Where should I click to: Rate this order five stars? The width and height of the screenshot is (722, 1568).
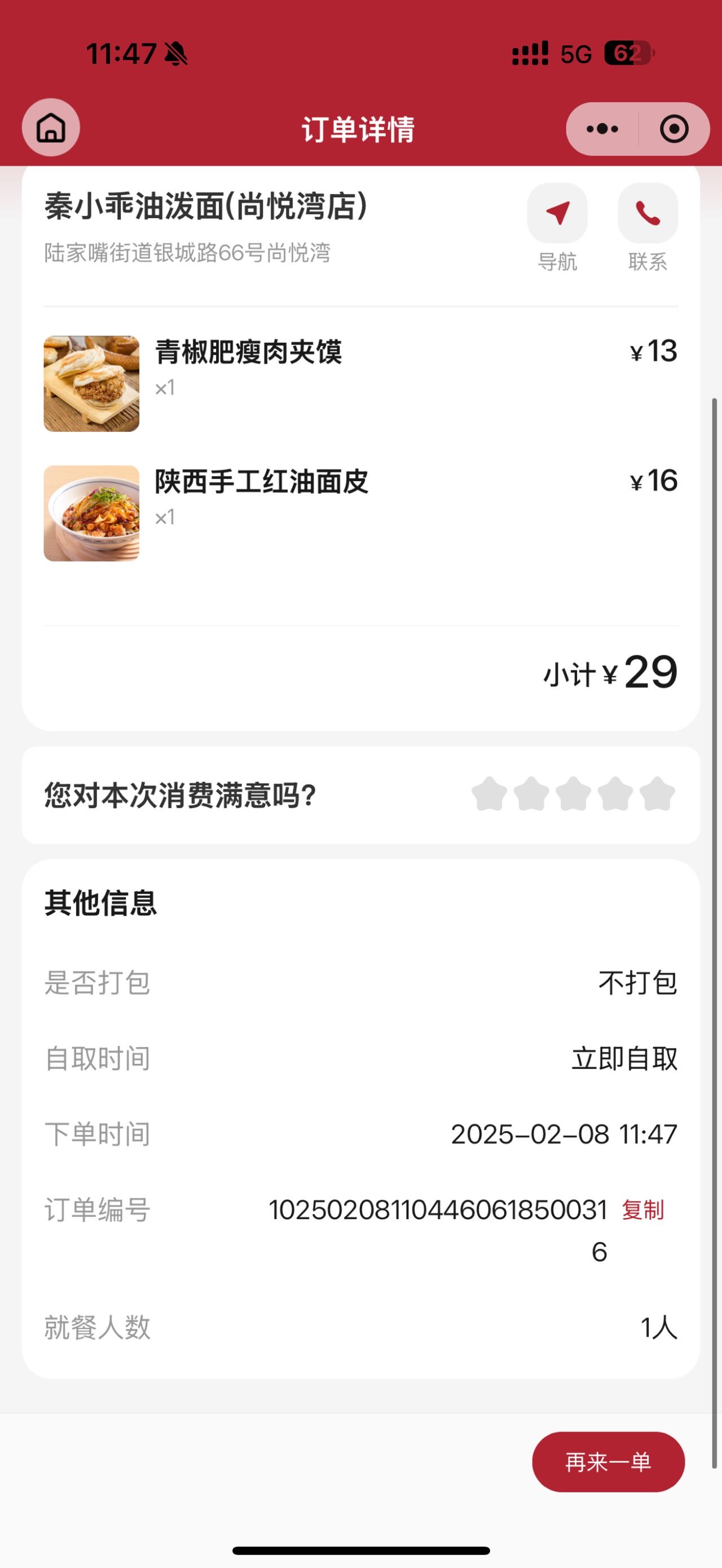pyautogui.click(x=658, y=794)
